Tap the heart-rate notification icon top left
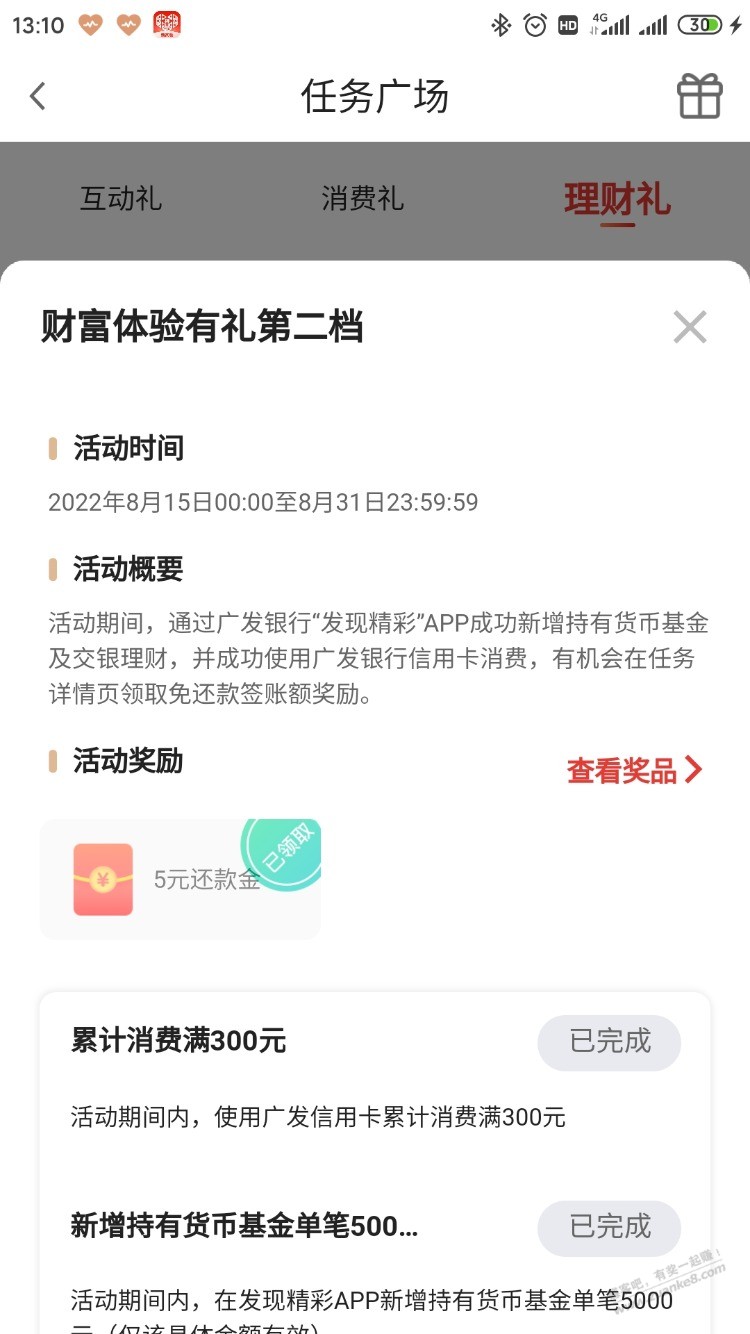This screenshot has width=750, height=1334. click(90, 27)
